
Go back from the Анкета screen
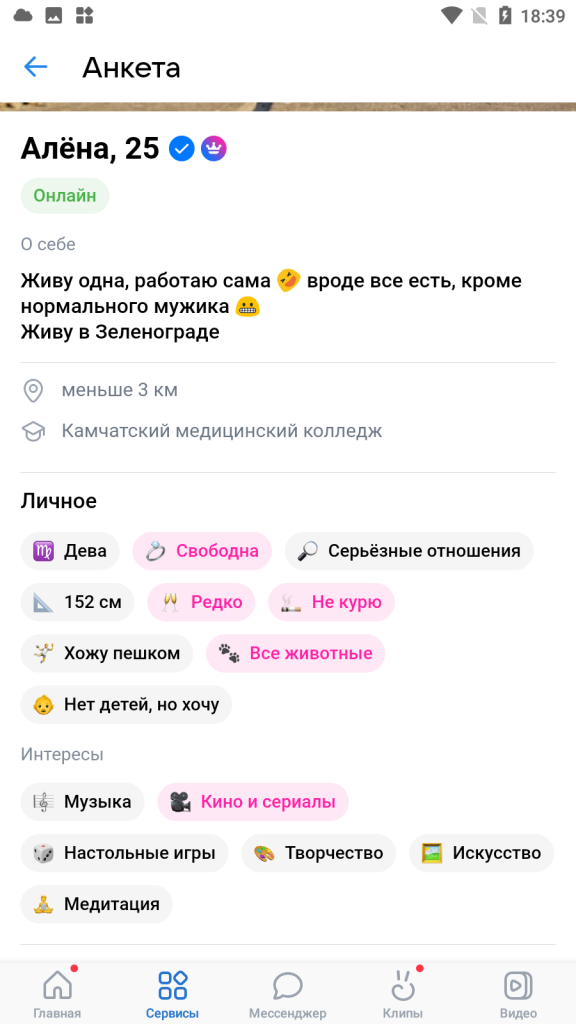click(x=36, y=67)
